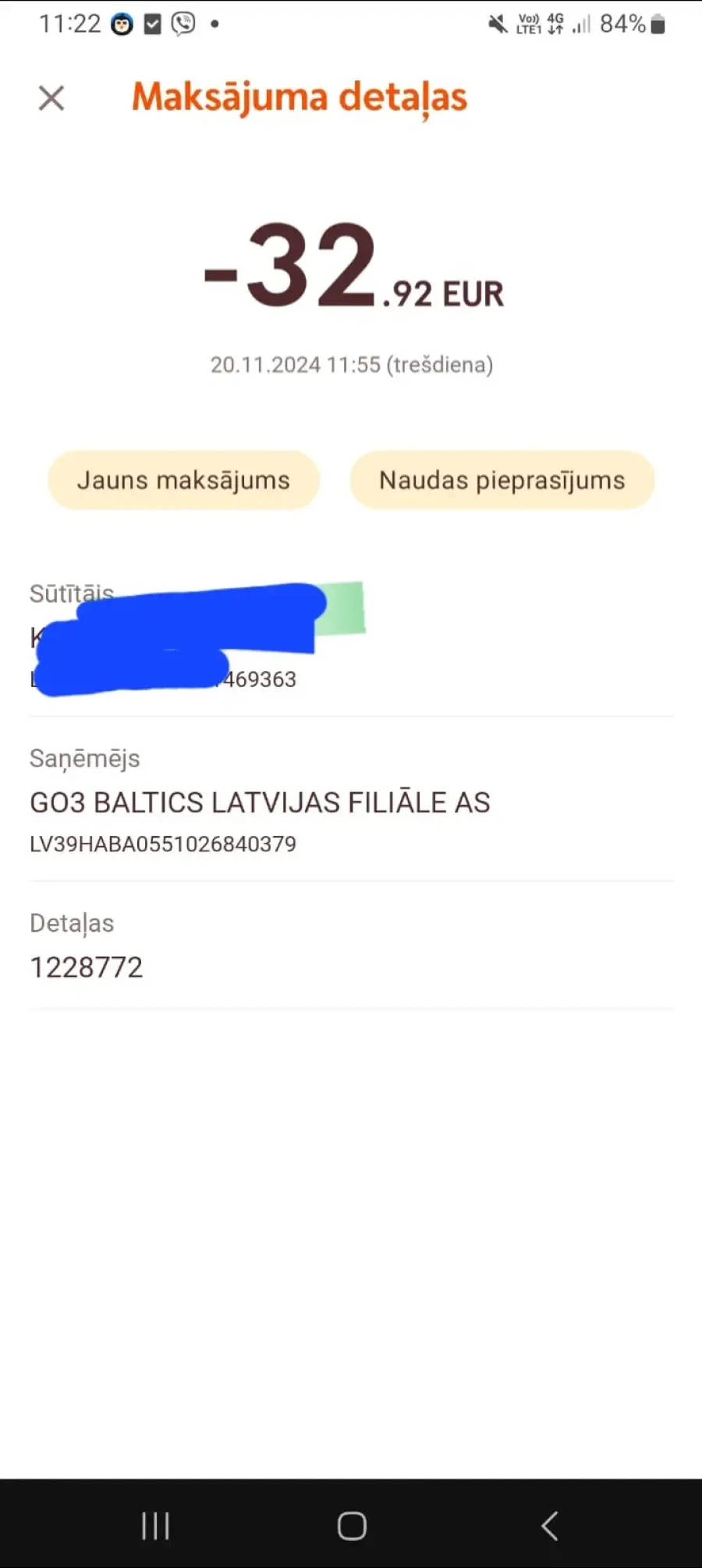Tap Naudas pieprasījums to request money

(x=502, y=480)
